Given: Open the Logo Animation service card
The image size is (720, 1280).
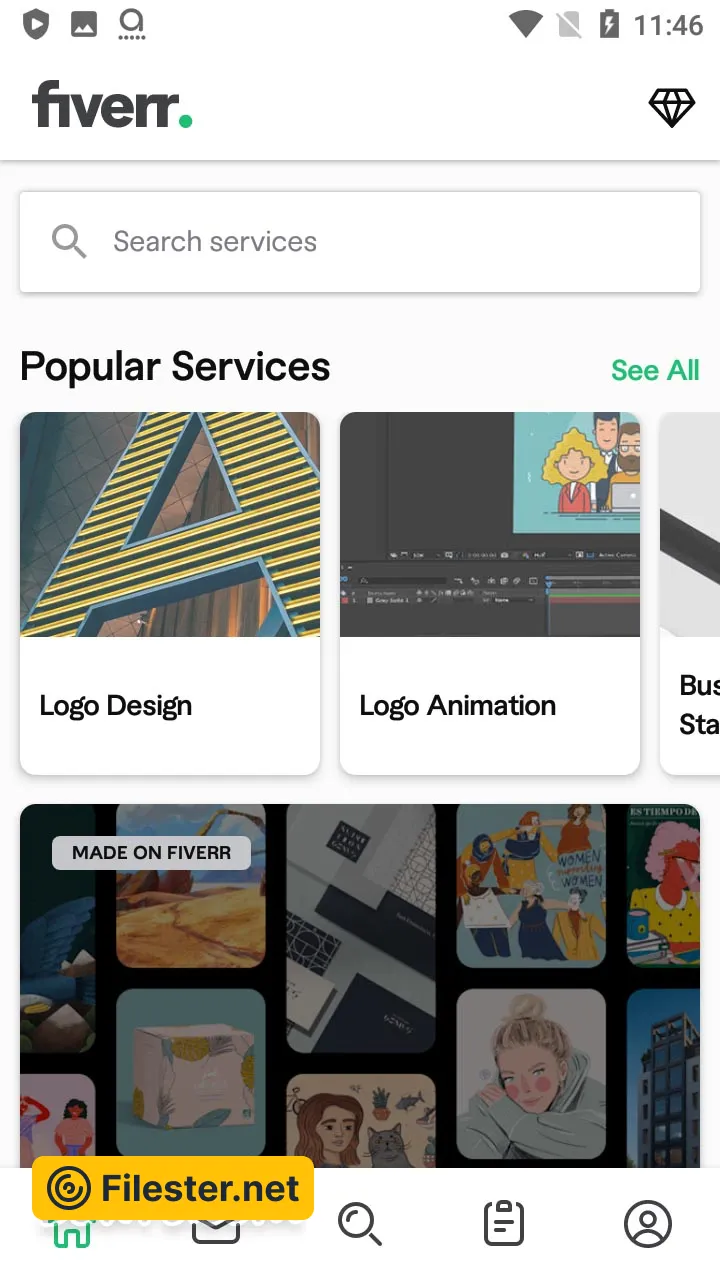Looking at the screenshot, I should click(490, 593).
